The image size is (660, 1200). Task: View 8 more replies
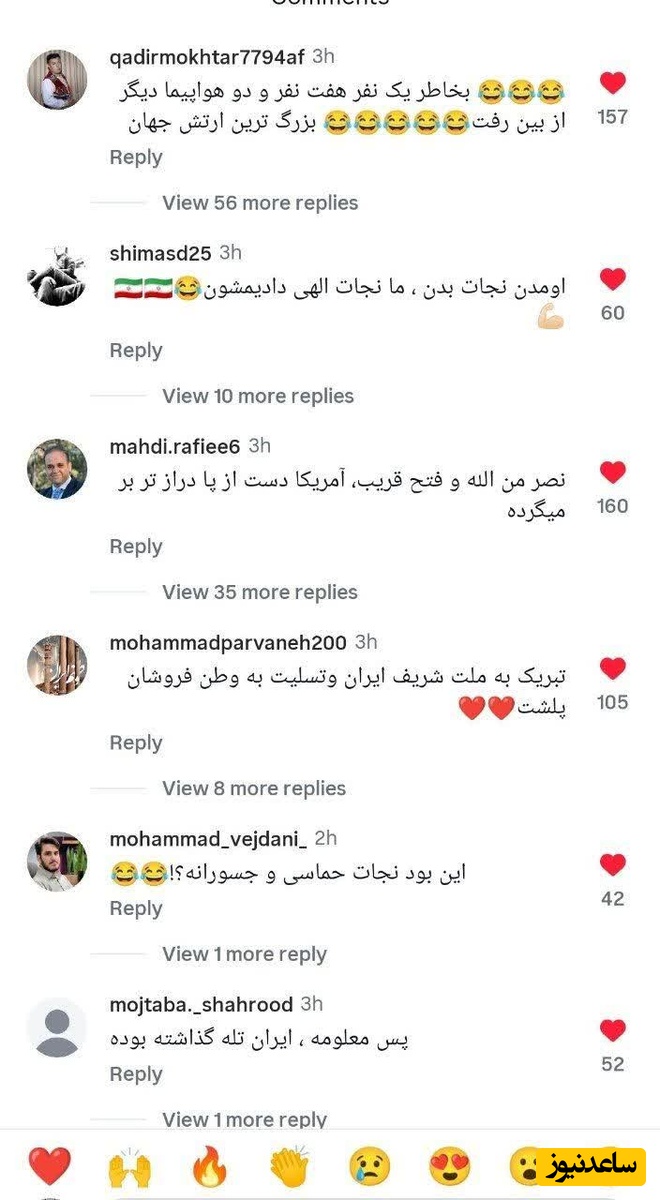pos(254,788)
